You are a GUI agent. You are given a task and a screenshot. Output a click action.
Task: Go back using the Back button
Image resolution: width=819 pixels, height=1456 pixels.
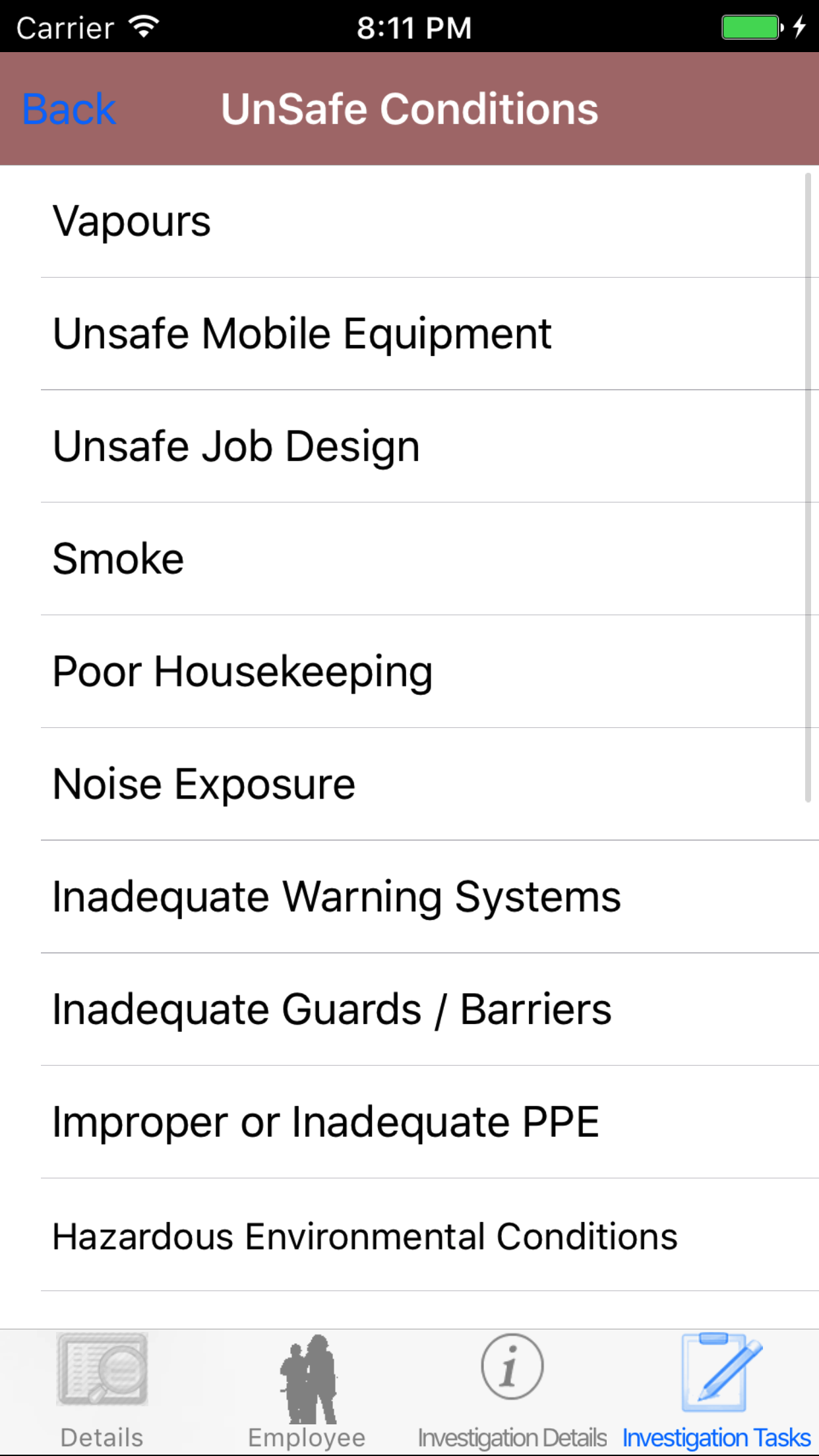tap(69, 109)
